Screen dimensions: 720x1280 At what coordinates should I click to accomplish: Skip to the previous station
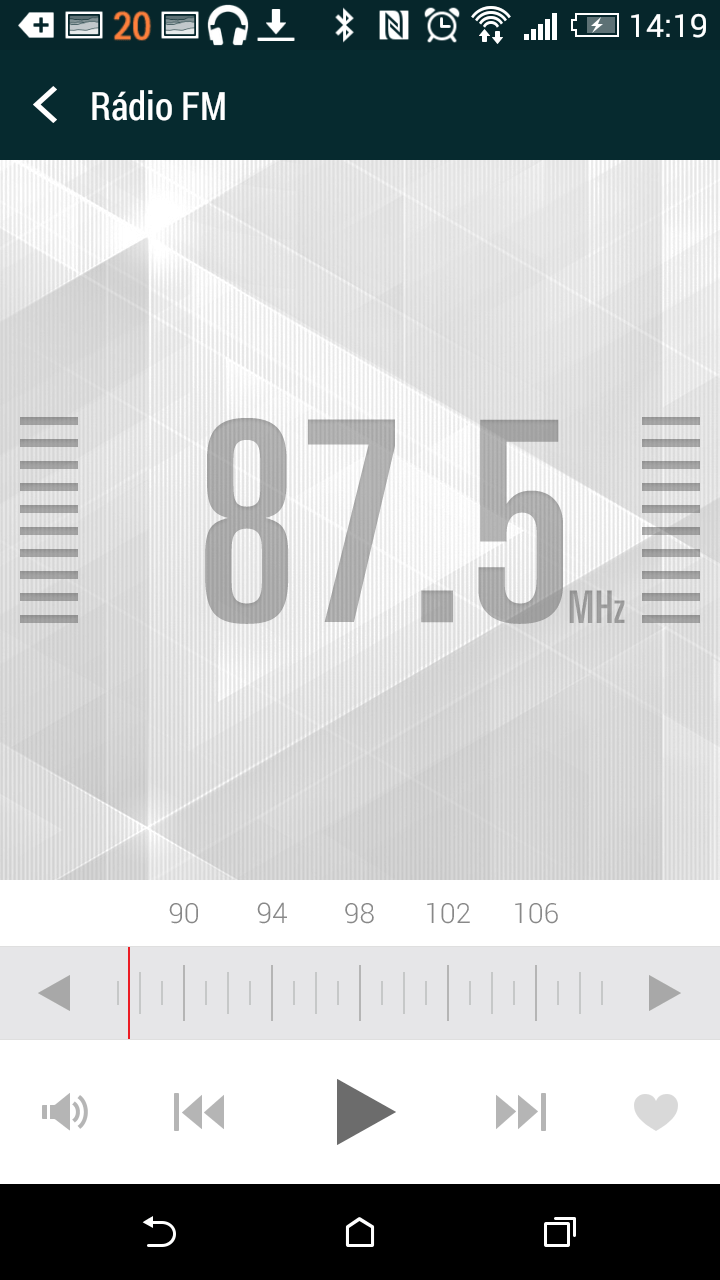tap(199, 1112)
